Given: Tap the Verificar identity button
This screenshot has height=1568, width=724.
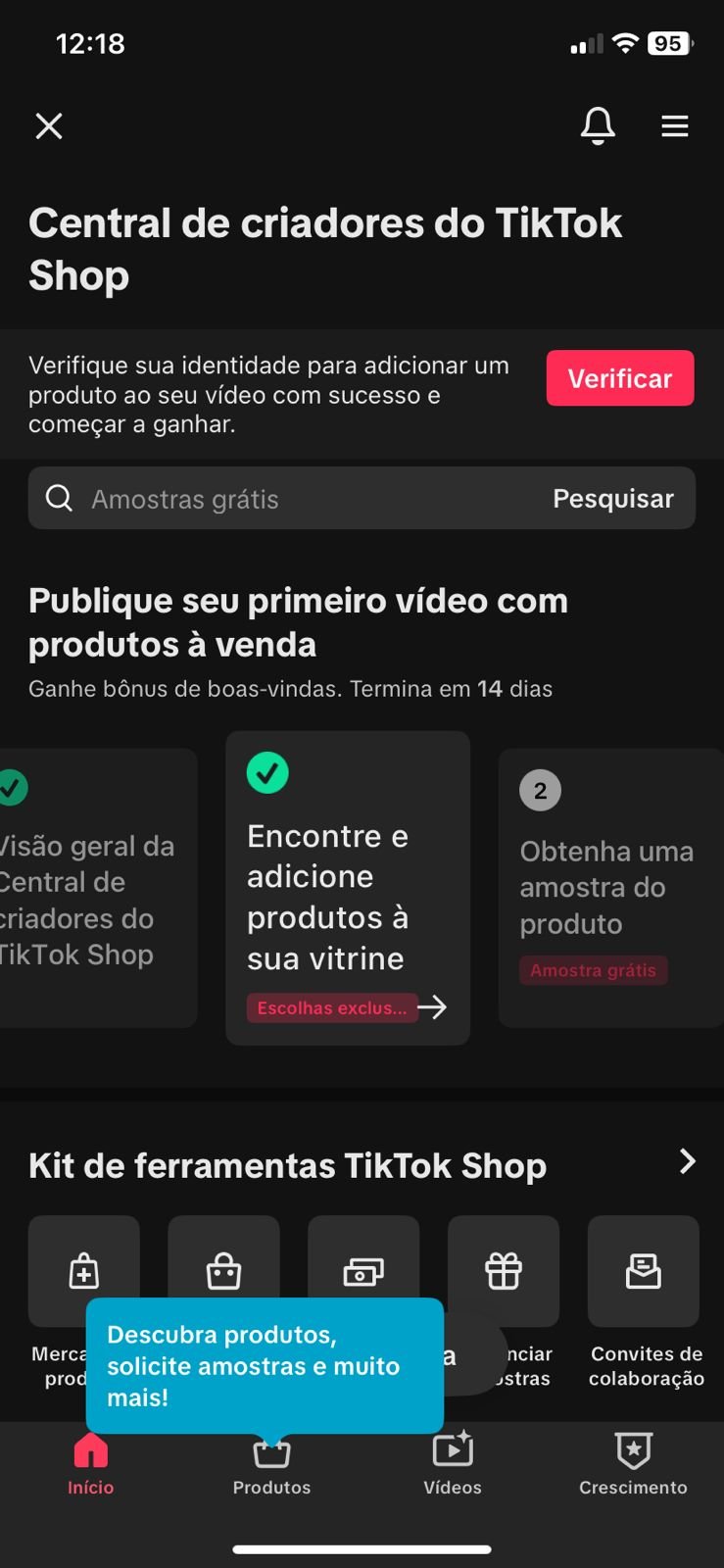Looking at the screenshot, I should click(619, 378).
